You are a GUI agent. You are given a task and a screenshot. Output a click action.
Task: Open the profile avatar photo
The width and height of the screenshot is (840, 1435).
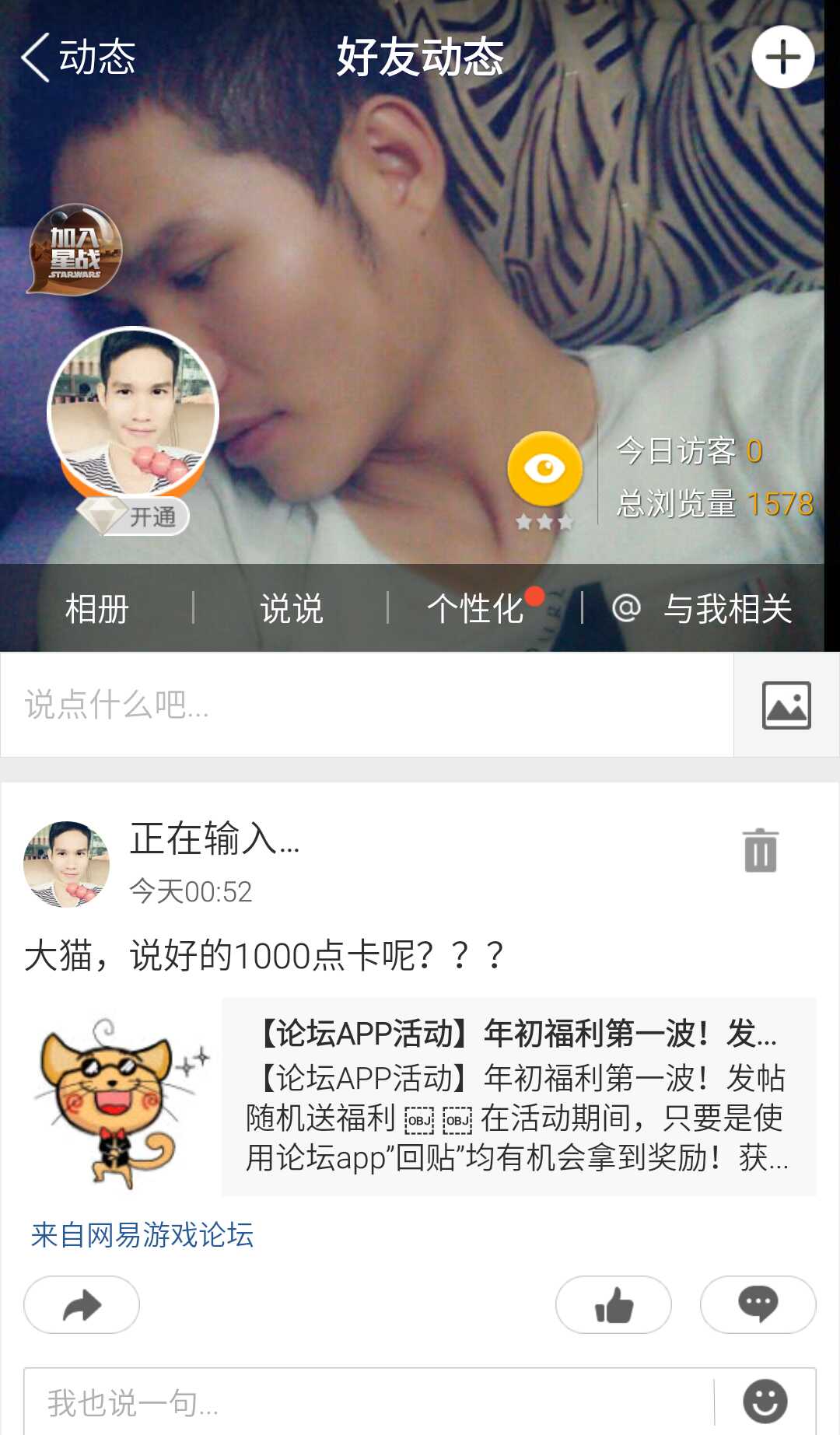point(133,411)
